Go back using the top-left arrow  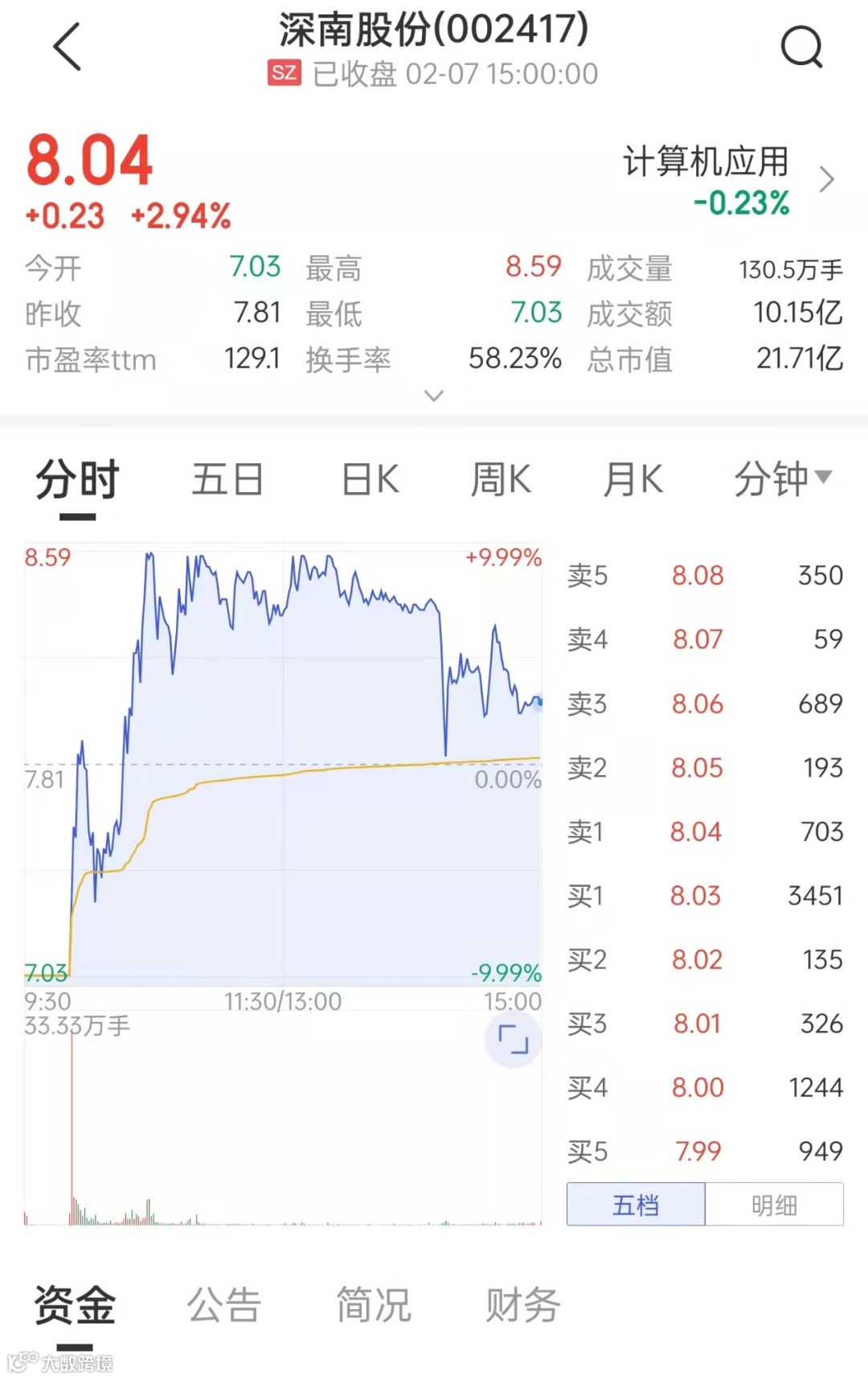point(68,47)
